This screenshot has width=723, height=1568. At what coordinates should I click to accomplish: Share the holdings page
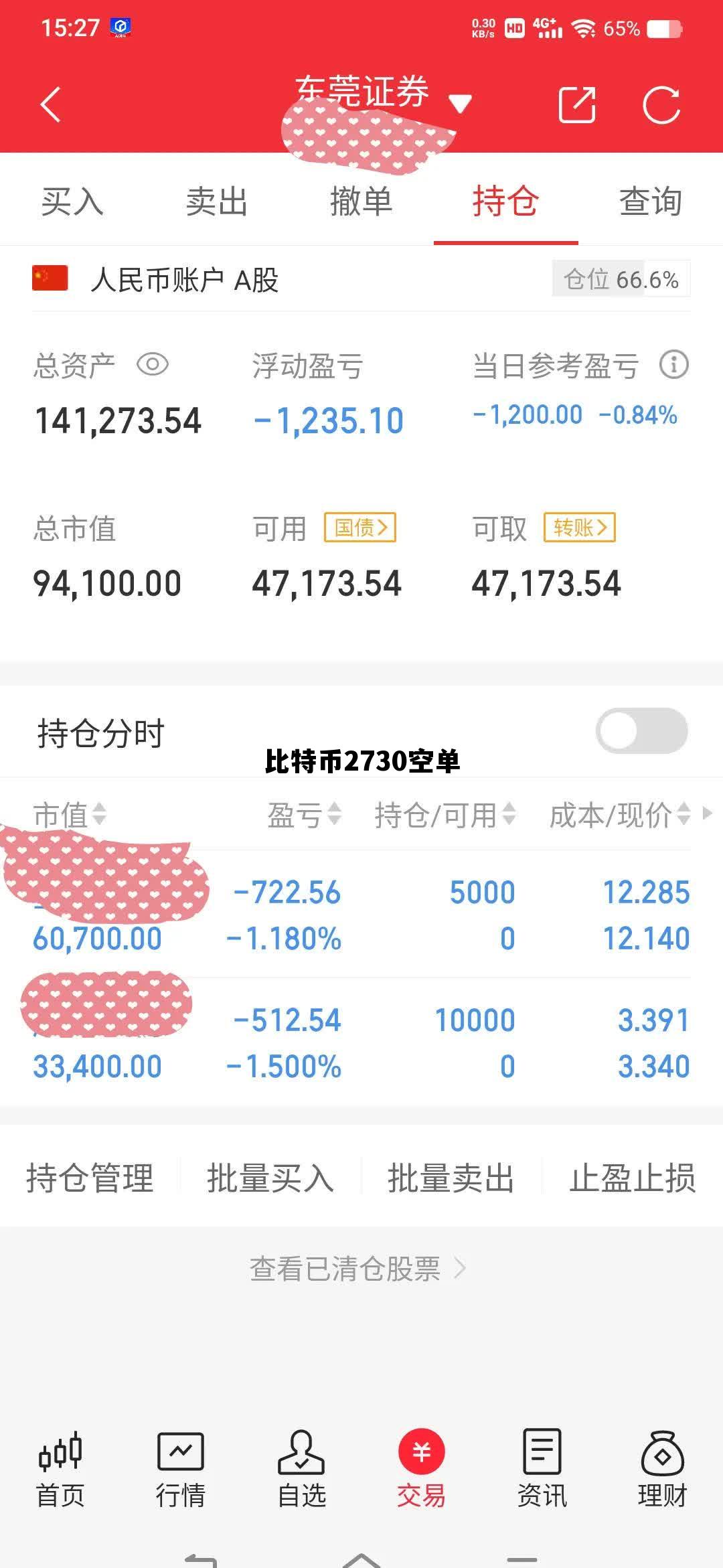coord(576,105)
